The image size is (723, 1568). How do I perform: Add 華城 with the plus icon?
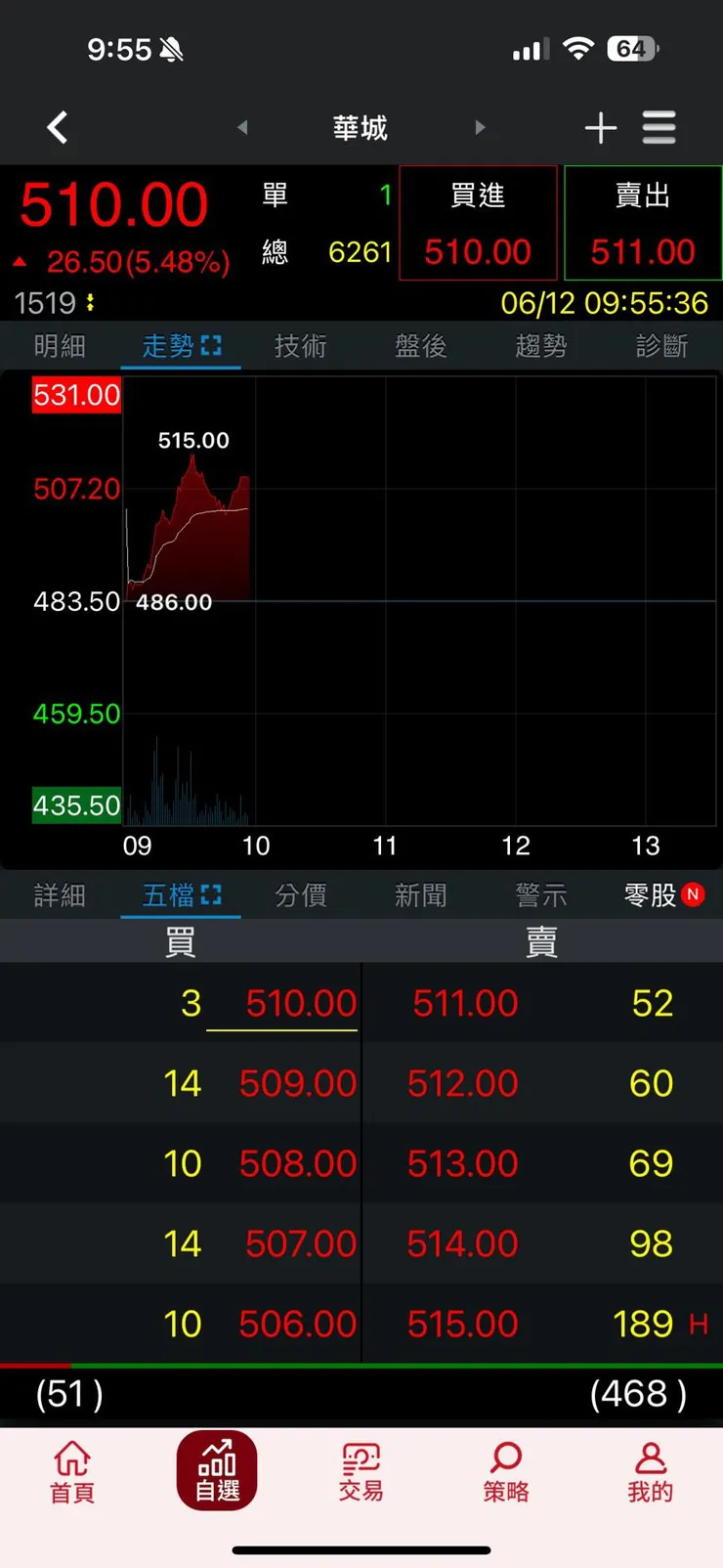[600, 127]
